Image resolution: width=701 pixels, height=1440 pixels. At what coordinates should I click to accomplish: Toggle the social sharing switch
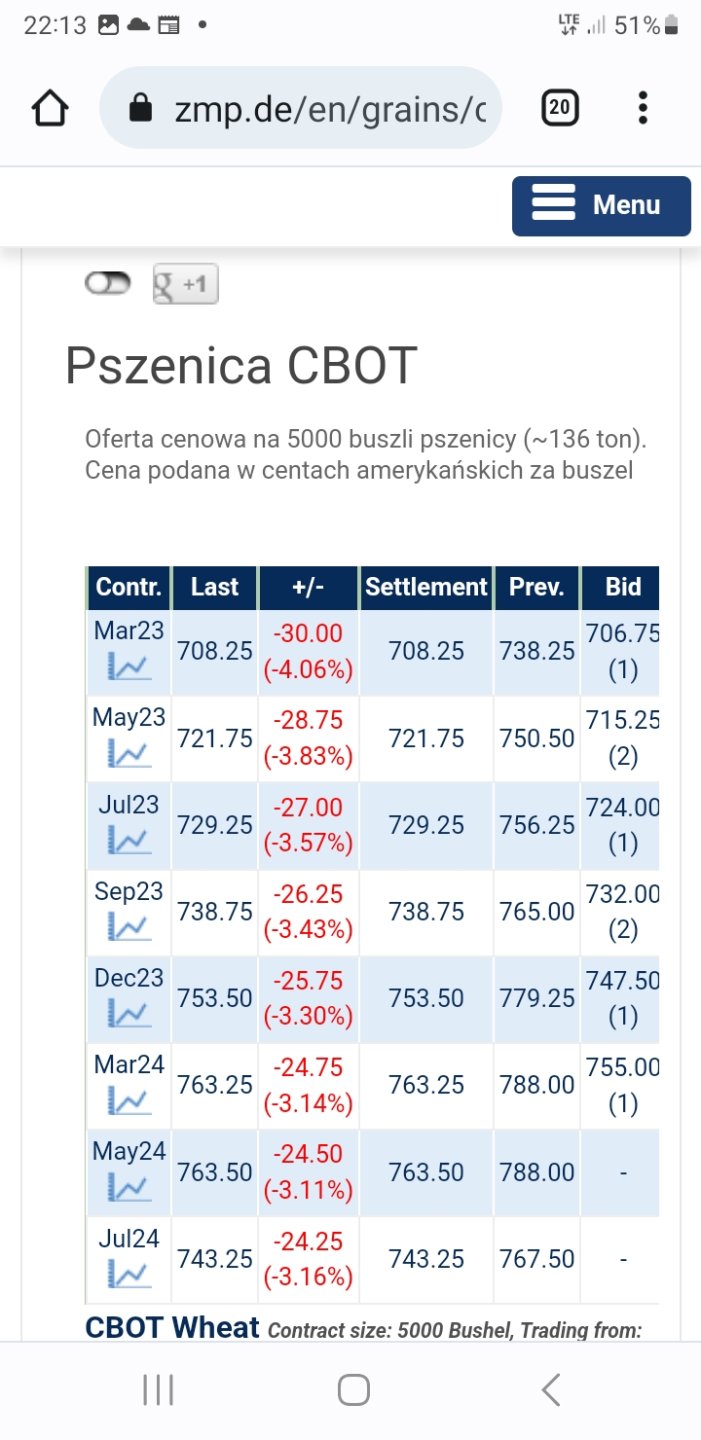tap(108, 285)
